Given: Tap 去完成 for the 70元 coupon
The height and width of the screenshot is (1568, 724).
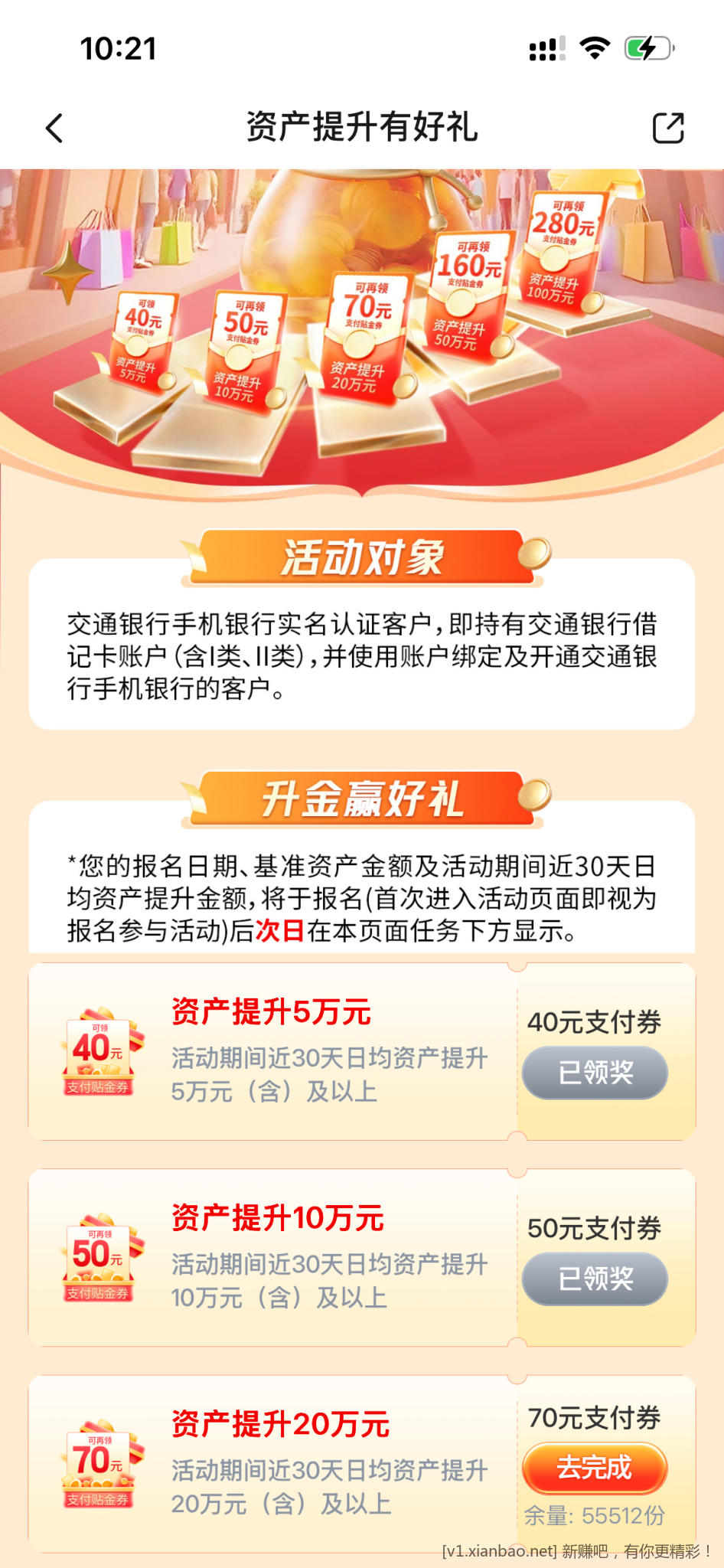Looking at the screenshot, I should [595, 1468].
